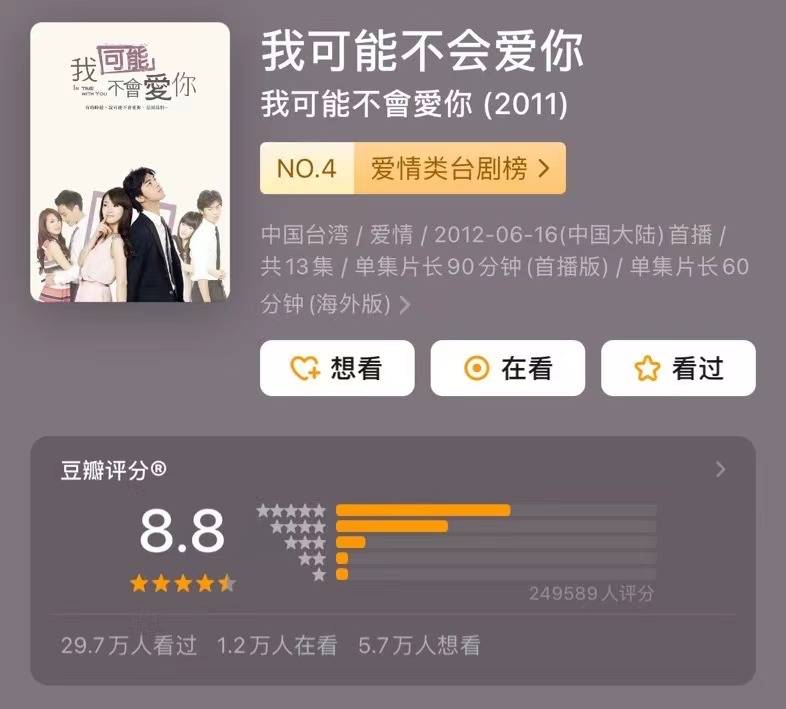Mark the drama as 想看
Image resolution: width=786 pixels, height=709 pixels.
335,368
